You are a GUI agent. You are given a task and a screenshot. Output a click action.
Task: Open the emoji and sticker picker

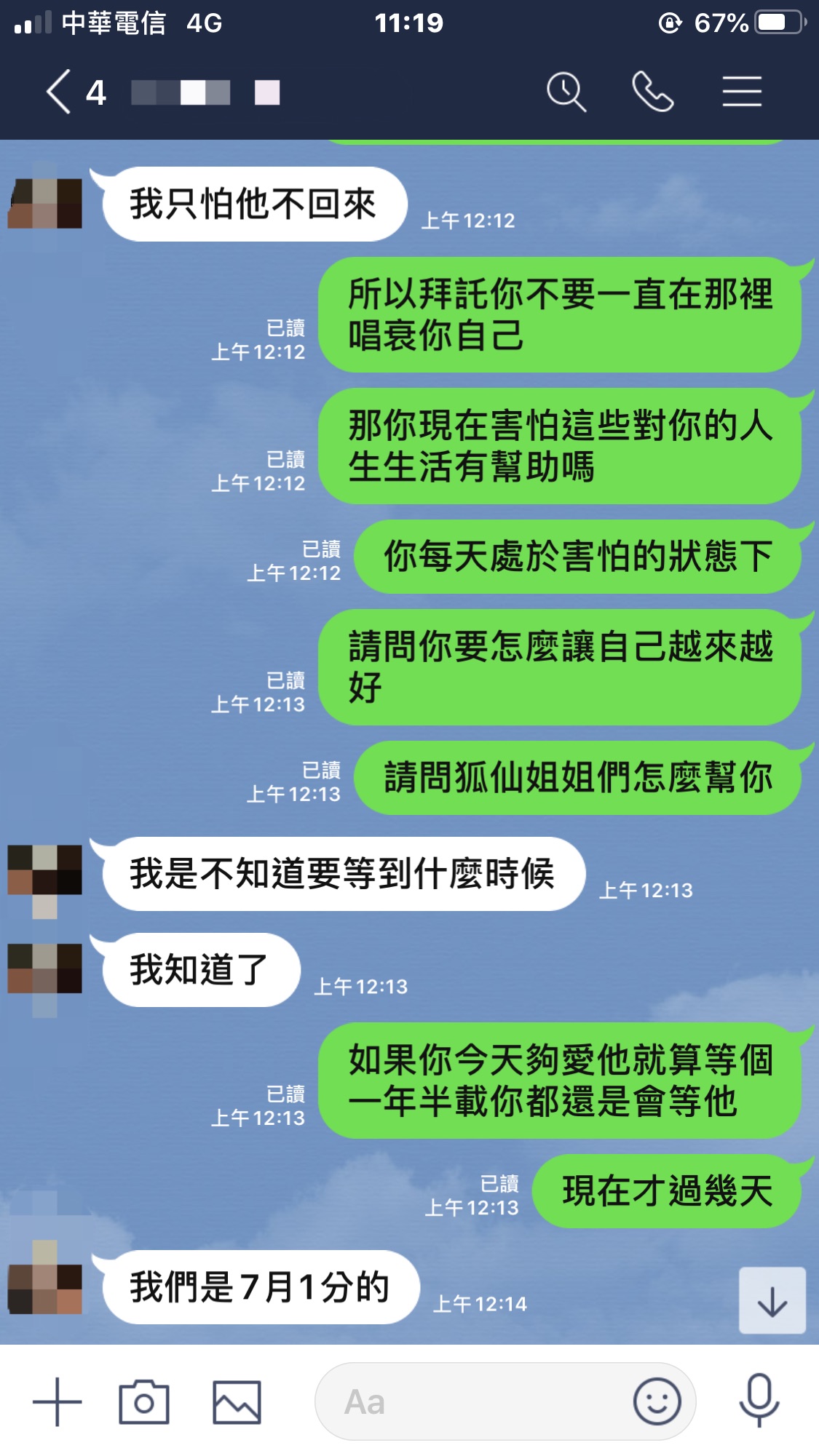[657, 1401]
